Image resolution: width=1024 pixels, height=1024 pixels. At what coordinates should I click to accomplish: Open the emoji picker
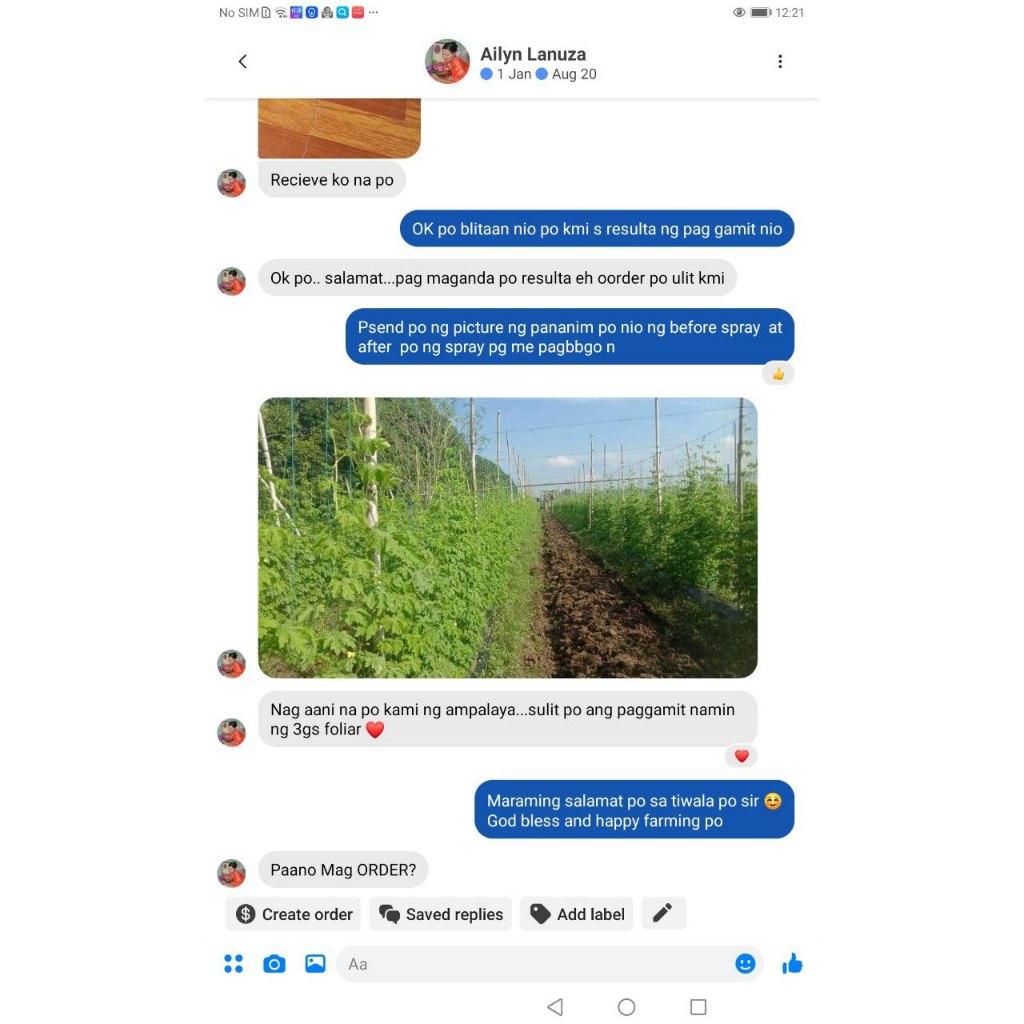pyautogui.click(x=745, y=964)
